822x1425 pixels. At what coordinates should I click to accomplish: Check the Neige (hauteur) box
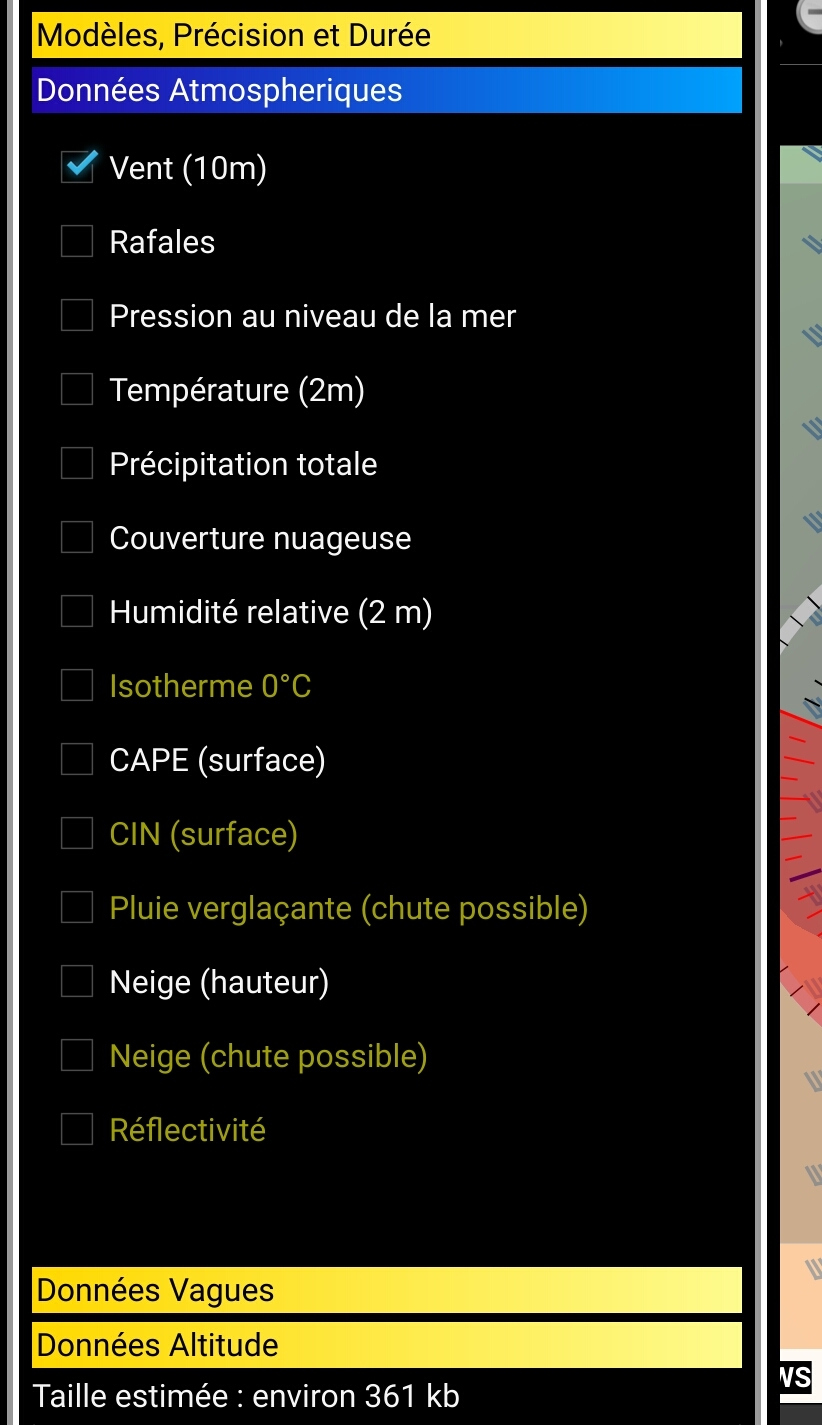click(77, 981)
